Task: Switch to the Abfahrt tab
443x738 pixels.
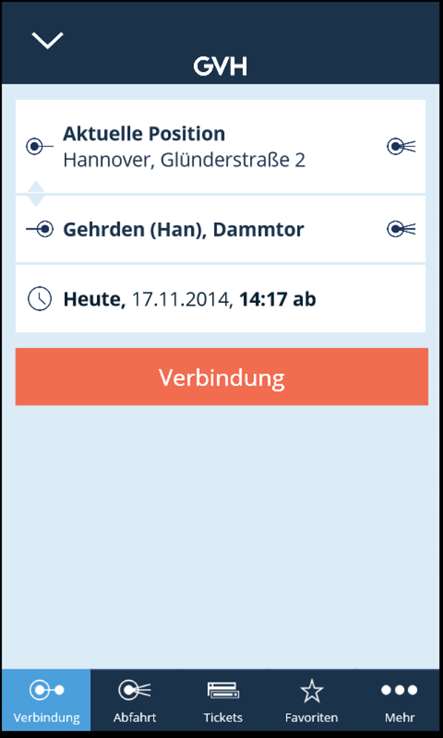Action: click(135, 701)
